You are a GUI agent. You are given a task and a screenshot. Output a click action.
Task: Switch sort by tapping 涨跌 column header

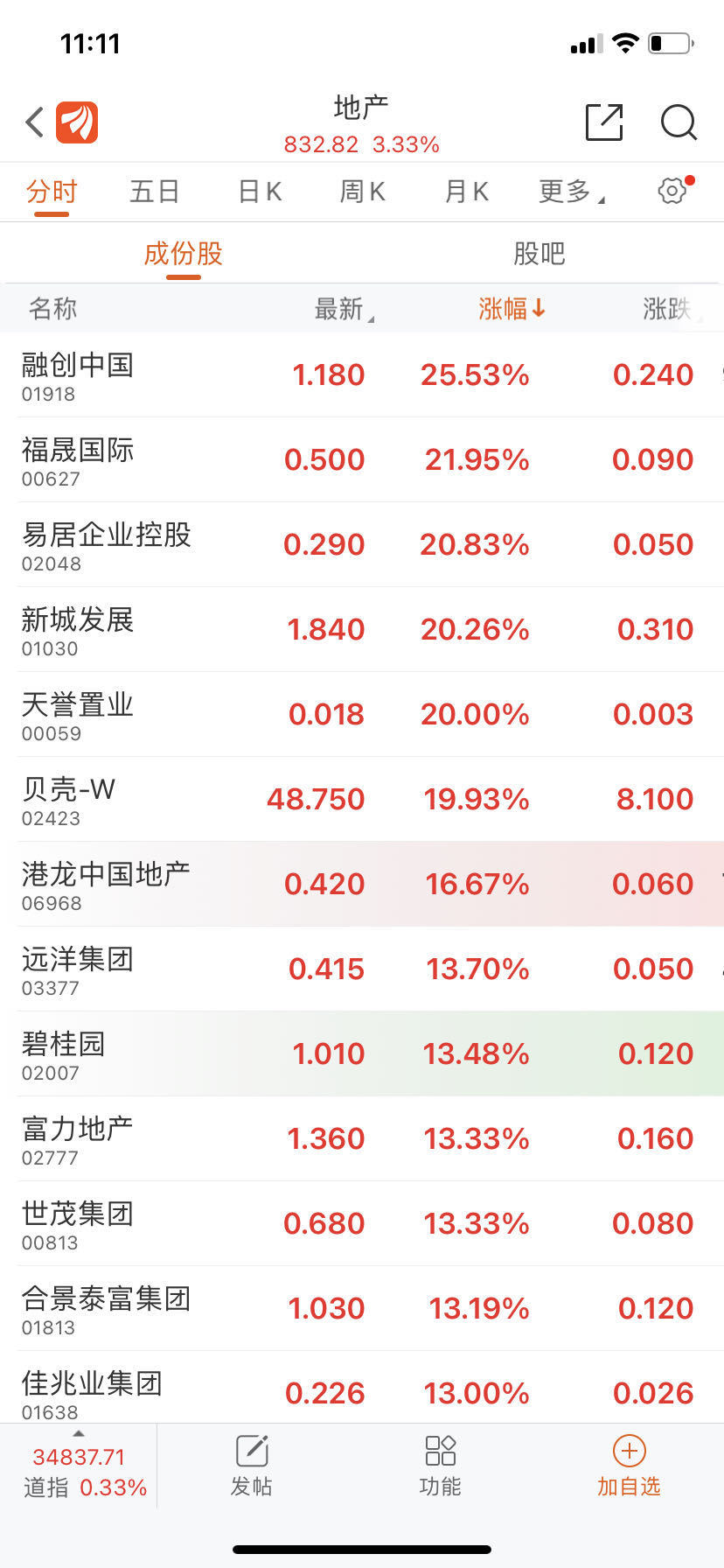[669, 308]
